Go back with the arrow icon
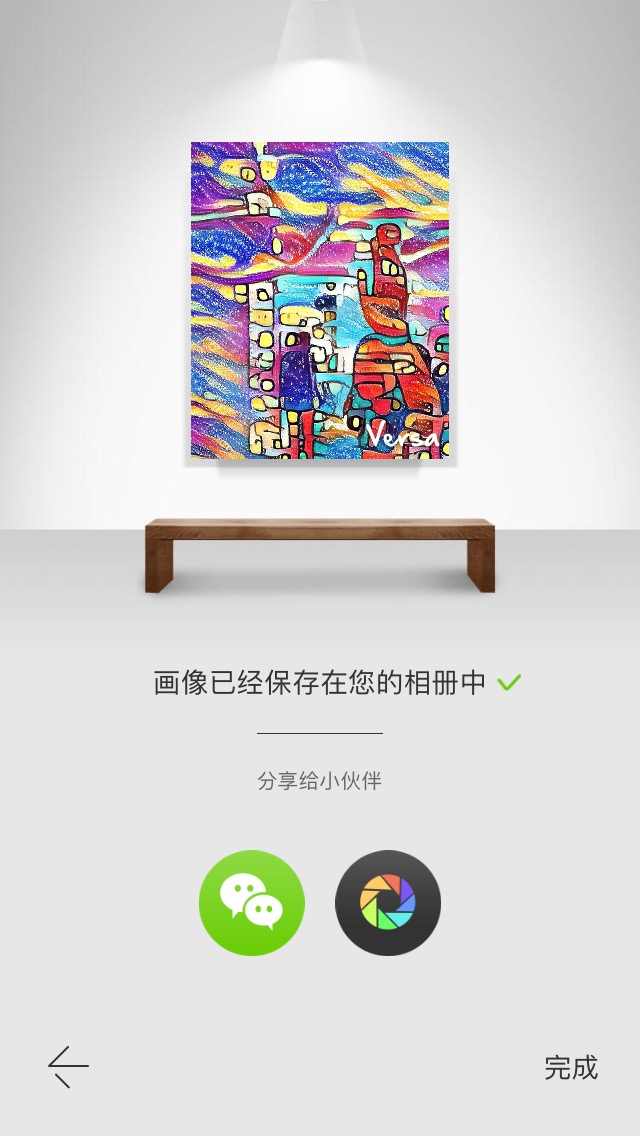640x1136 pixels. click(x=69, y=1067)
